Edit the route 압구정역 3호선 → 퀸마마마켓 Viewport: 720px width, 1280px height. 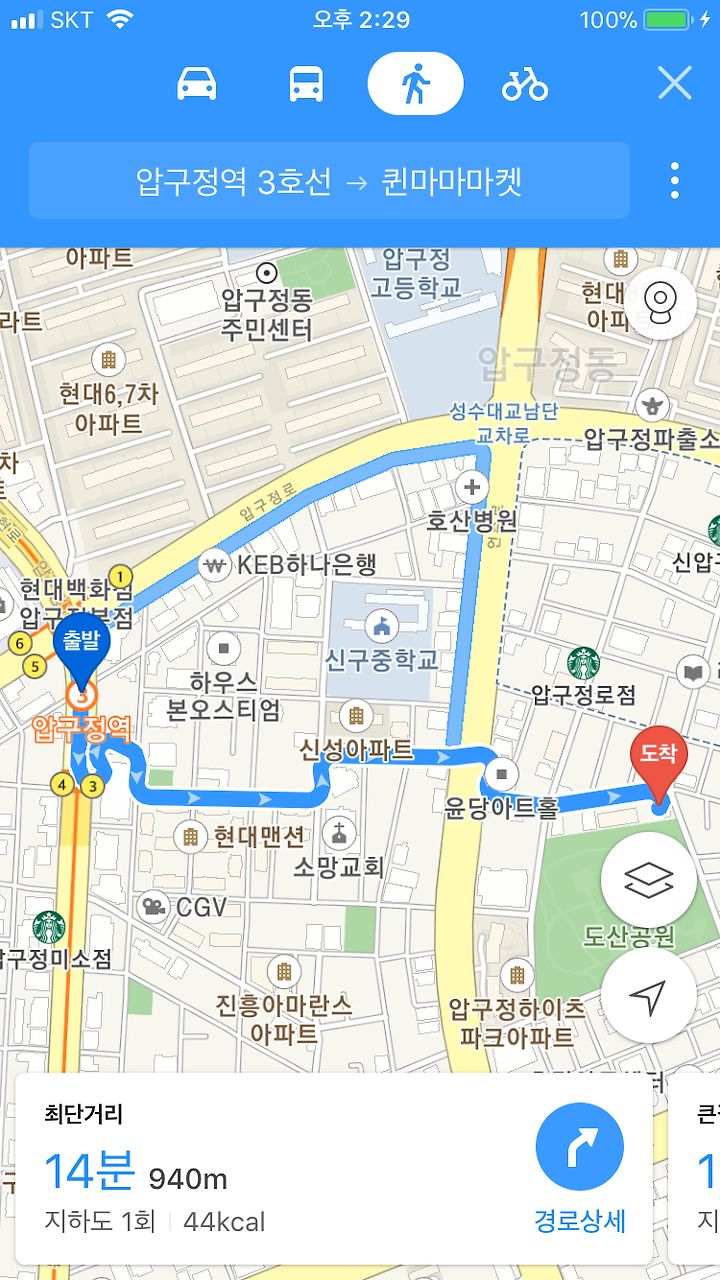329,181
